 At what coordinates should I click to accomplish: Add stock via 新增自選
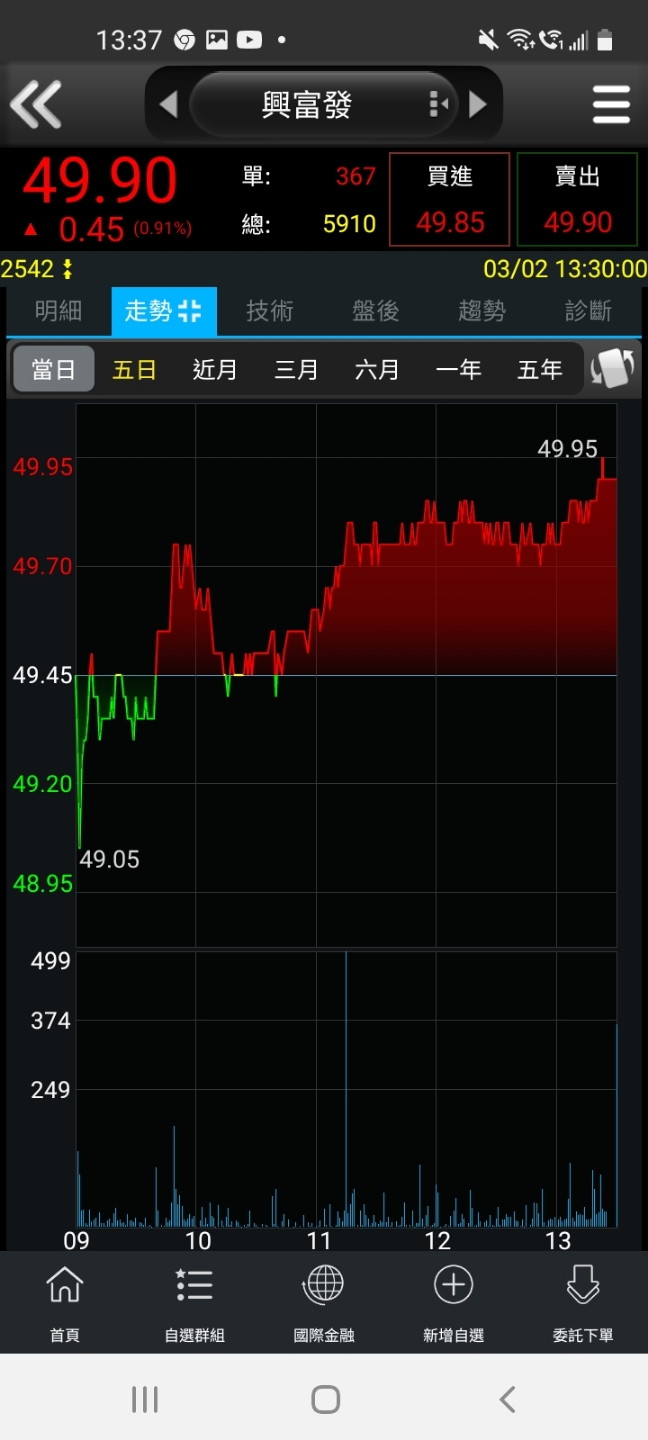tap(453, 1303)
